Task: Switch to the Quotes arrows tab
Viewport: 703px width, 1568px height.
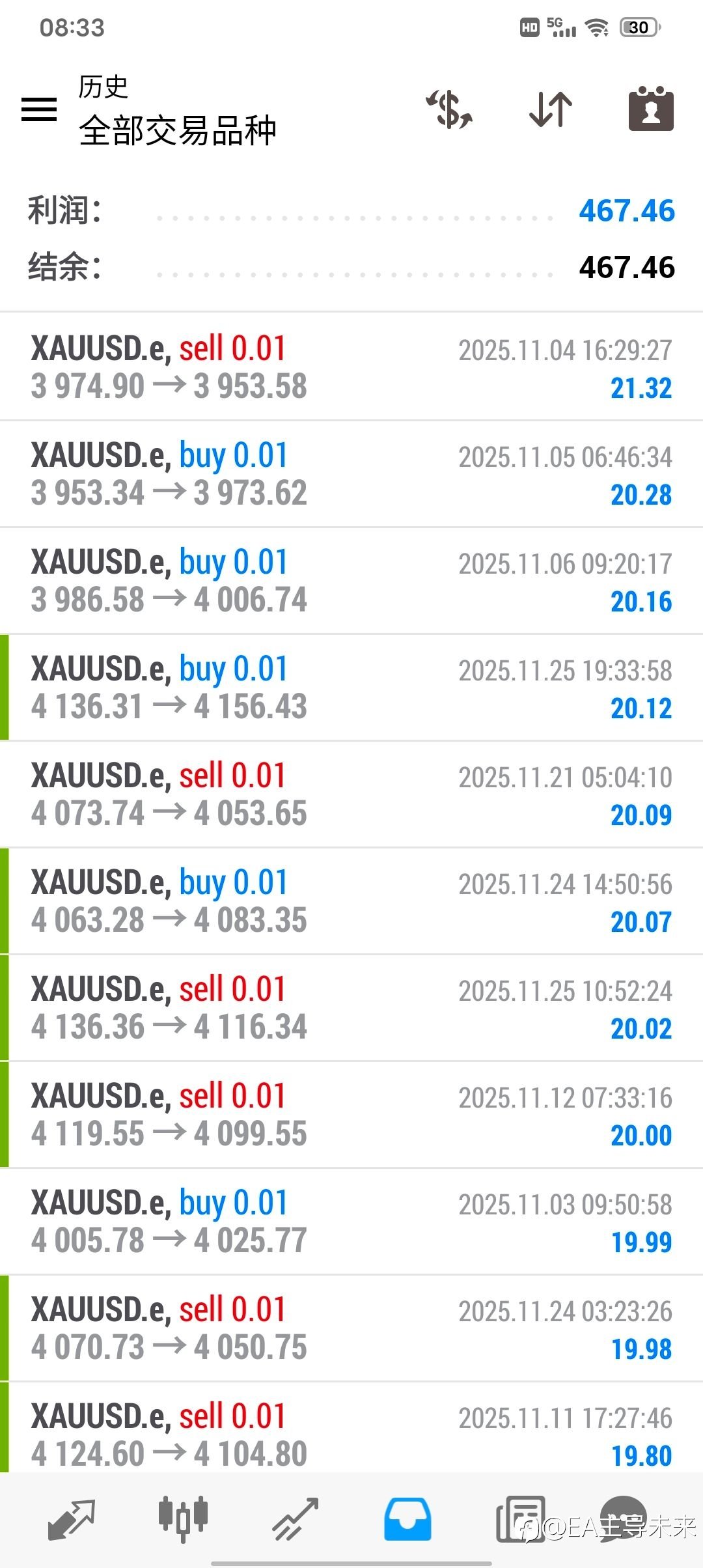Action: [x=72, y=1520]
